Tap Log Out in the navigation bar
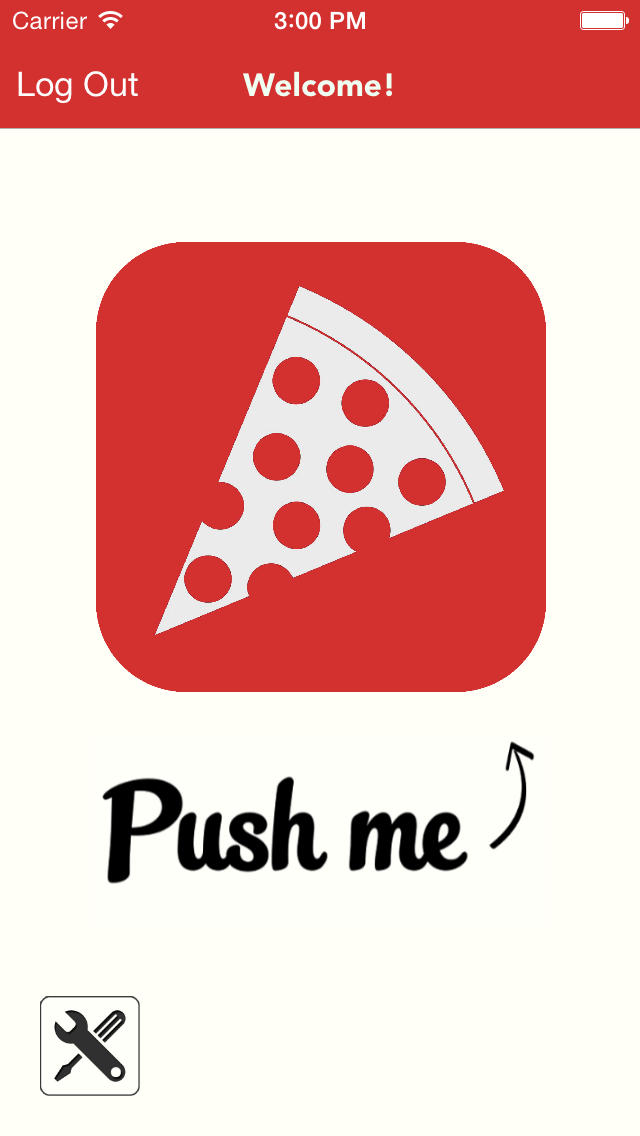 point(77,85)
